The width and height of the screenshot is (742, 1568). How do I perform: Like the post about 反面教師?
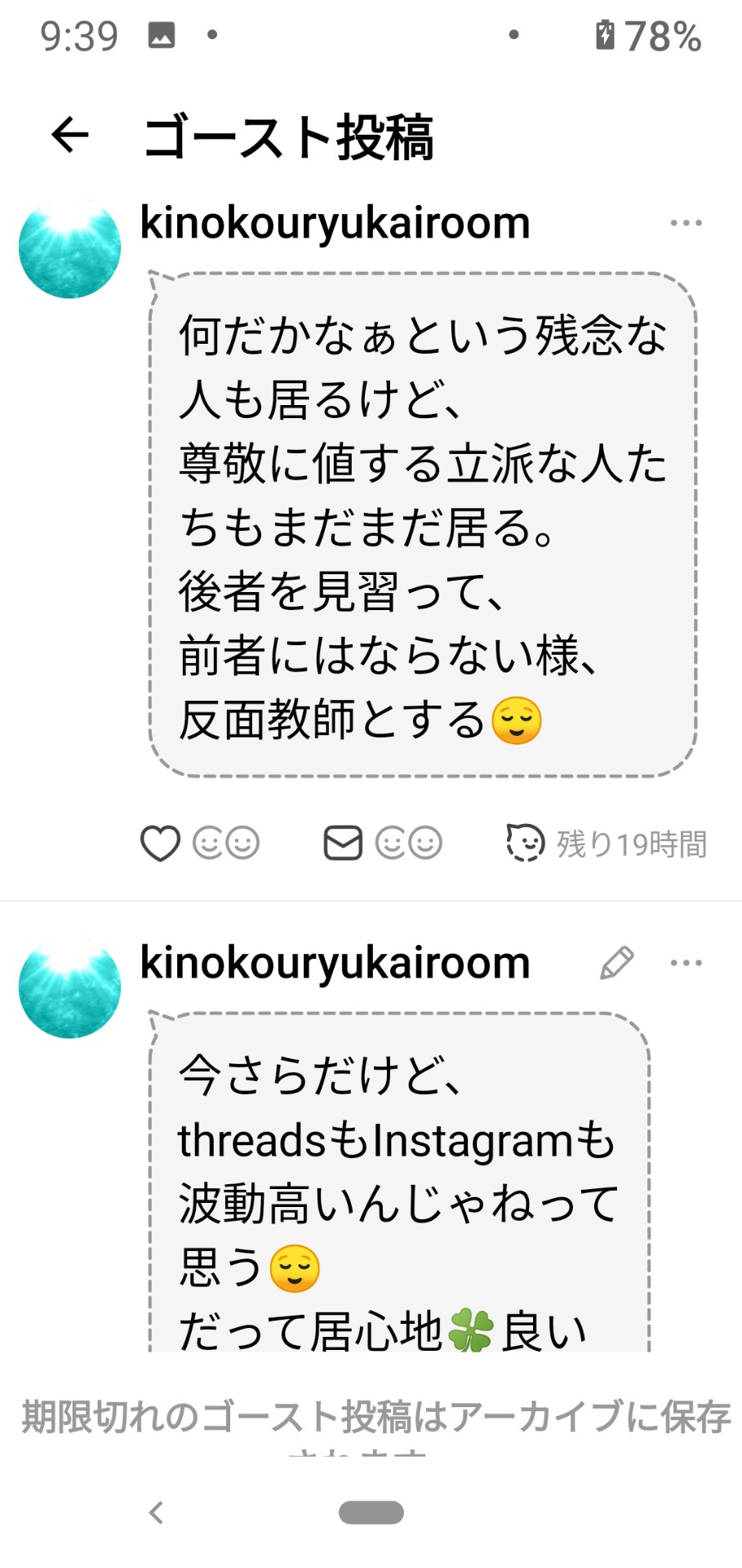pos(160,843)
